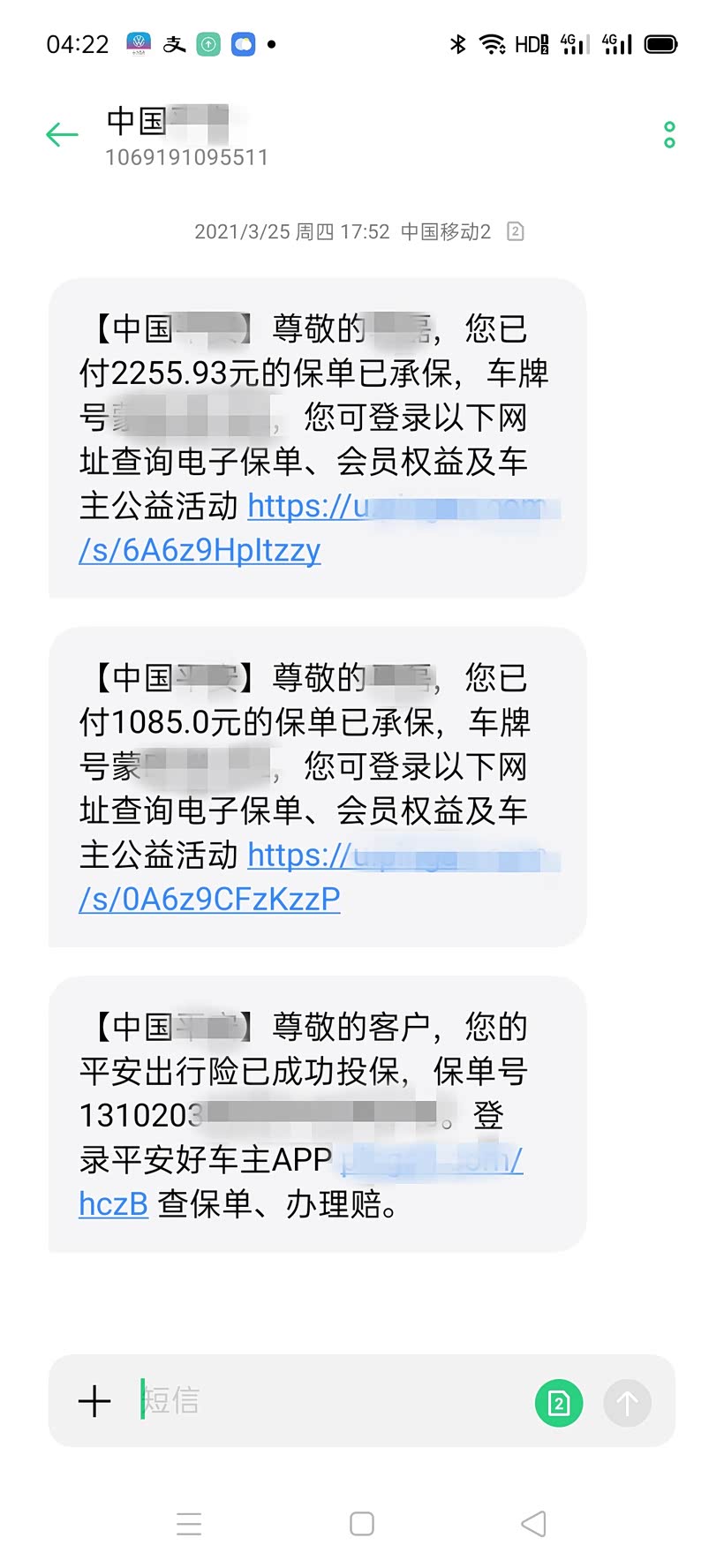Viewport: 724px width, 1568px height.
Task: Tap the back navigation triangle
Action: tap(533, 1523)
